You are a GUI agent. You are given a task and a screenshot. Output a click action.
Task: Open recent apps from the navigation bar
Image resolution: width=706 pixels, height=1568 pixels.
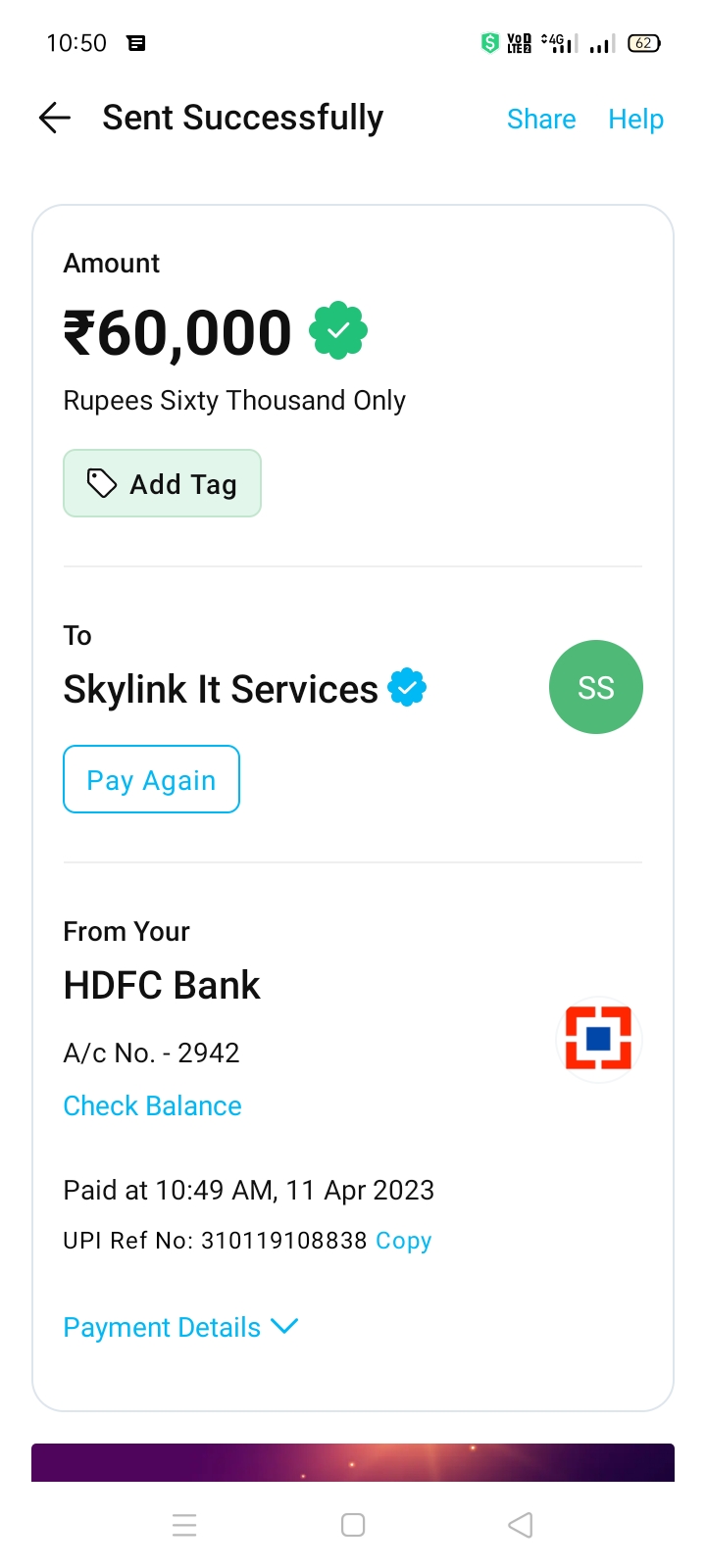point(184,1525)
